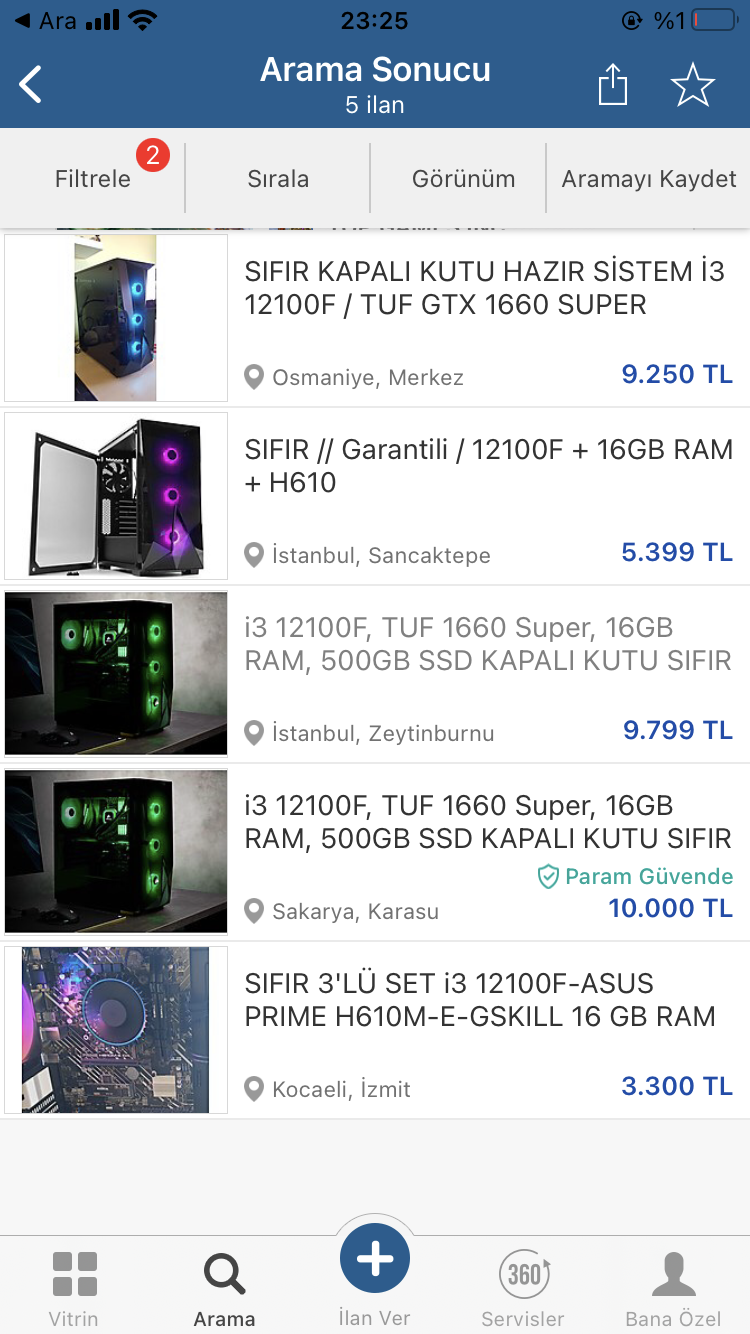Image resolution: width=750 pixels, height=1334 pixels.
Task: Tap Aramayı Kaydet to save search
Action: click(649, 179)
